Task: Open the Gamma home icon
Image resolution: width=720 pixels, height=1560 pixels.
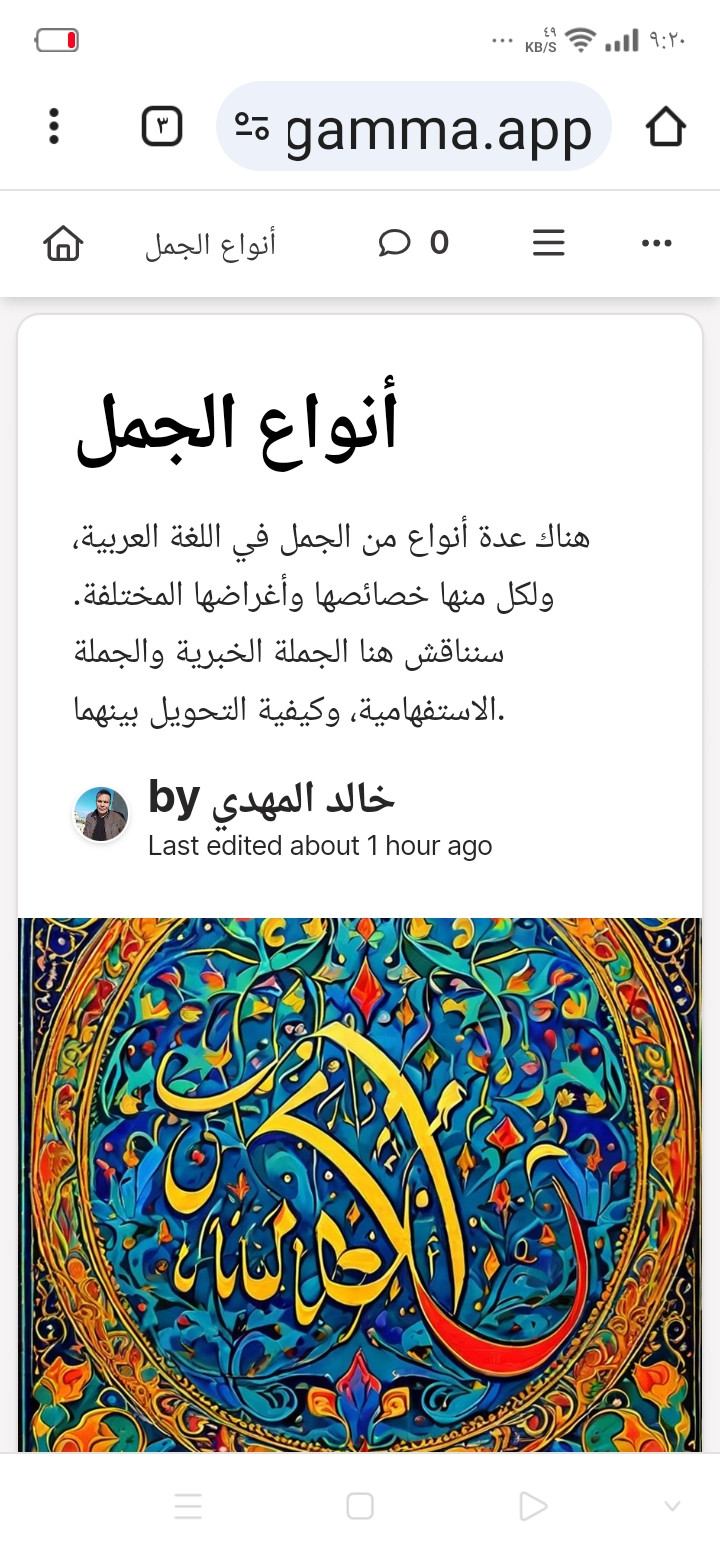Action: (63, 243)
